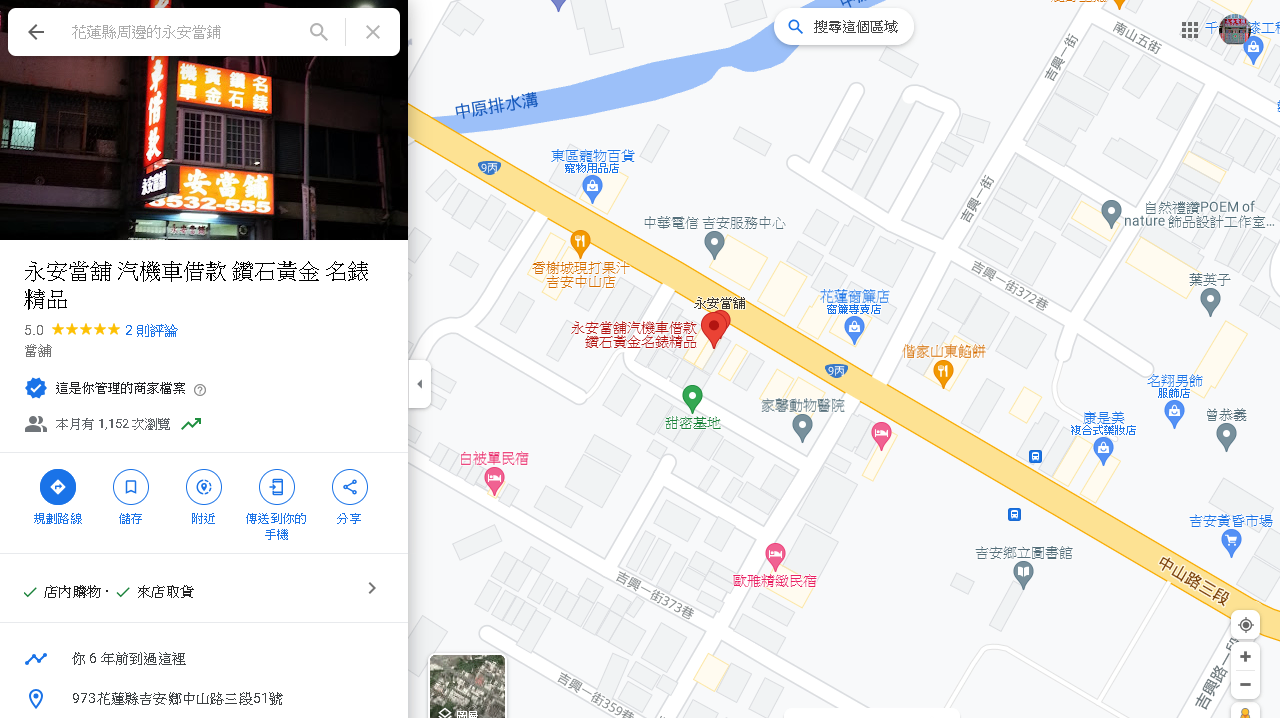1280x718 pixels.
Task: Zoom in on the map
Action: [x=1245, y=656]
